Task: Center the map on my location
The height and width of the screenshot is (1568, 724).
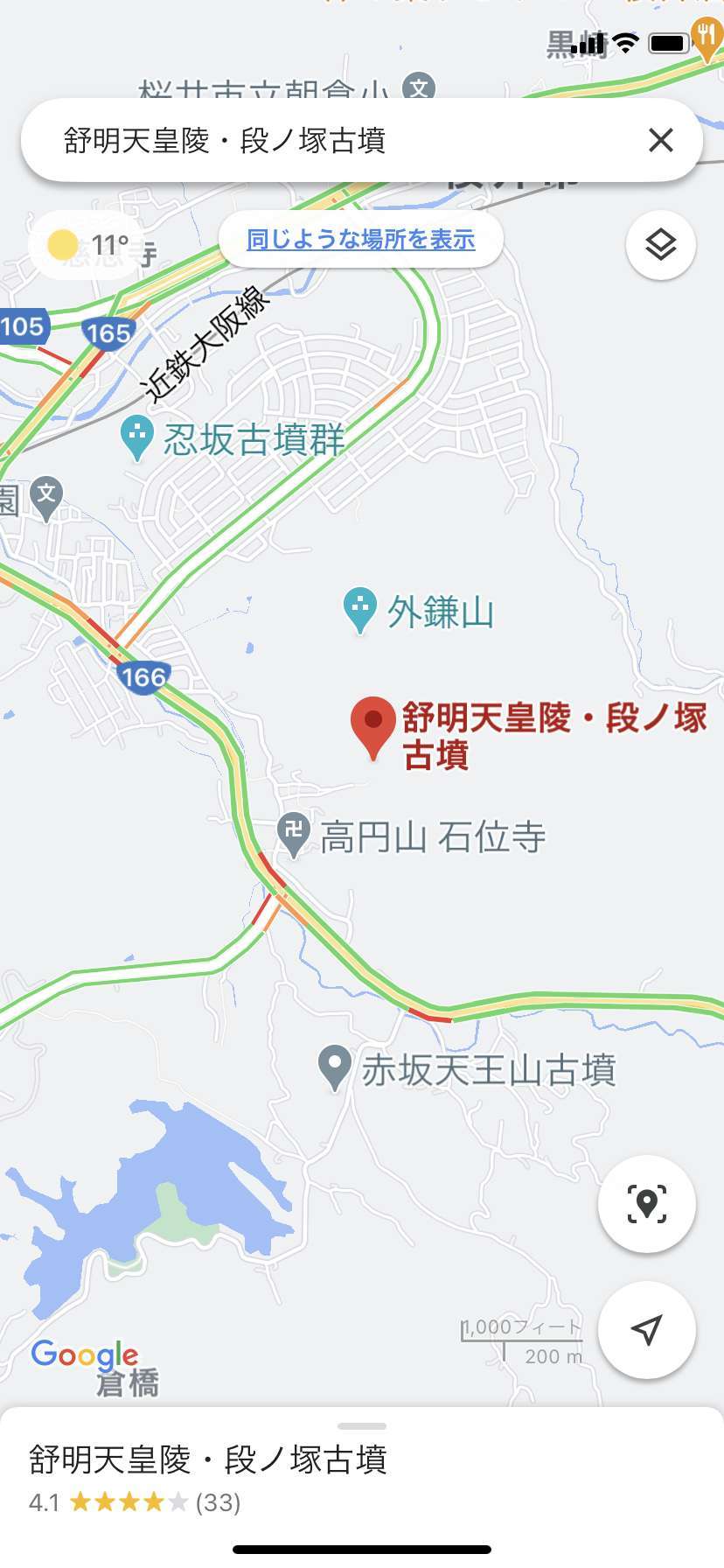Action: [x=647, y=1329]
